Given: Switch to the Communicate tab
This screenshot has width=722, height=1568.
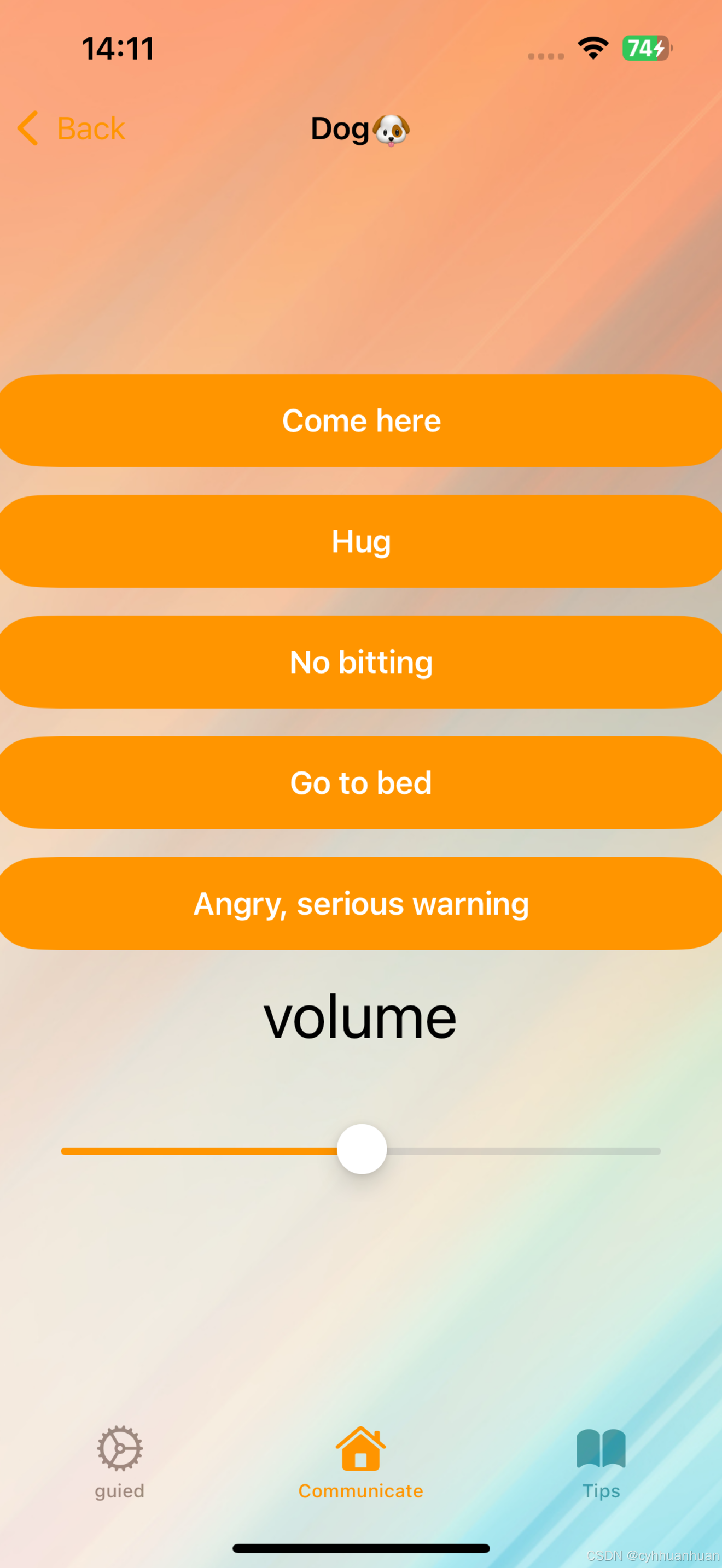Looking at the screenshot, I should tap(360, 1462).
